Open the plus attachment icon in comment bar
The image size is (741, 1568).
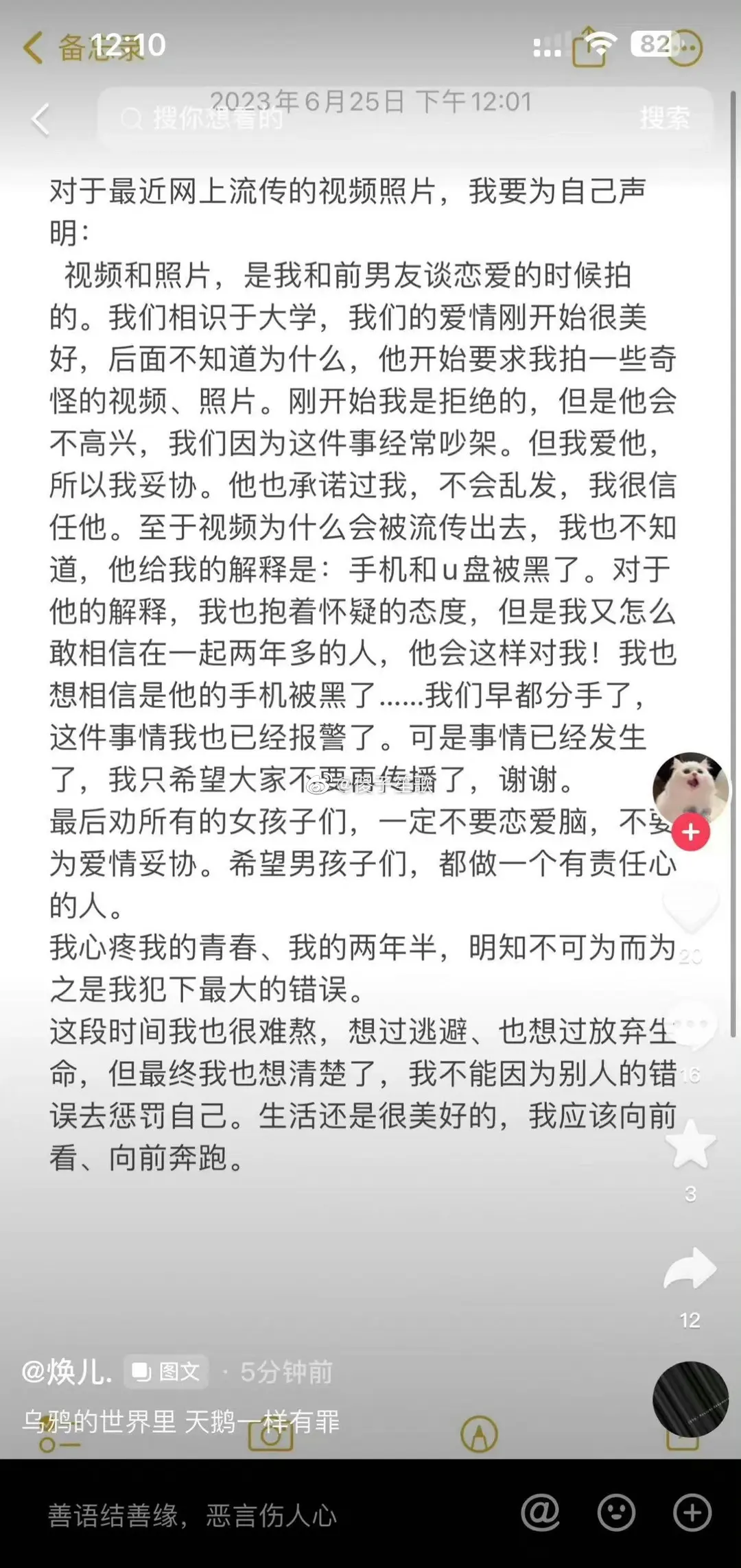[x=691, y=1512]
